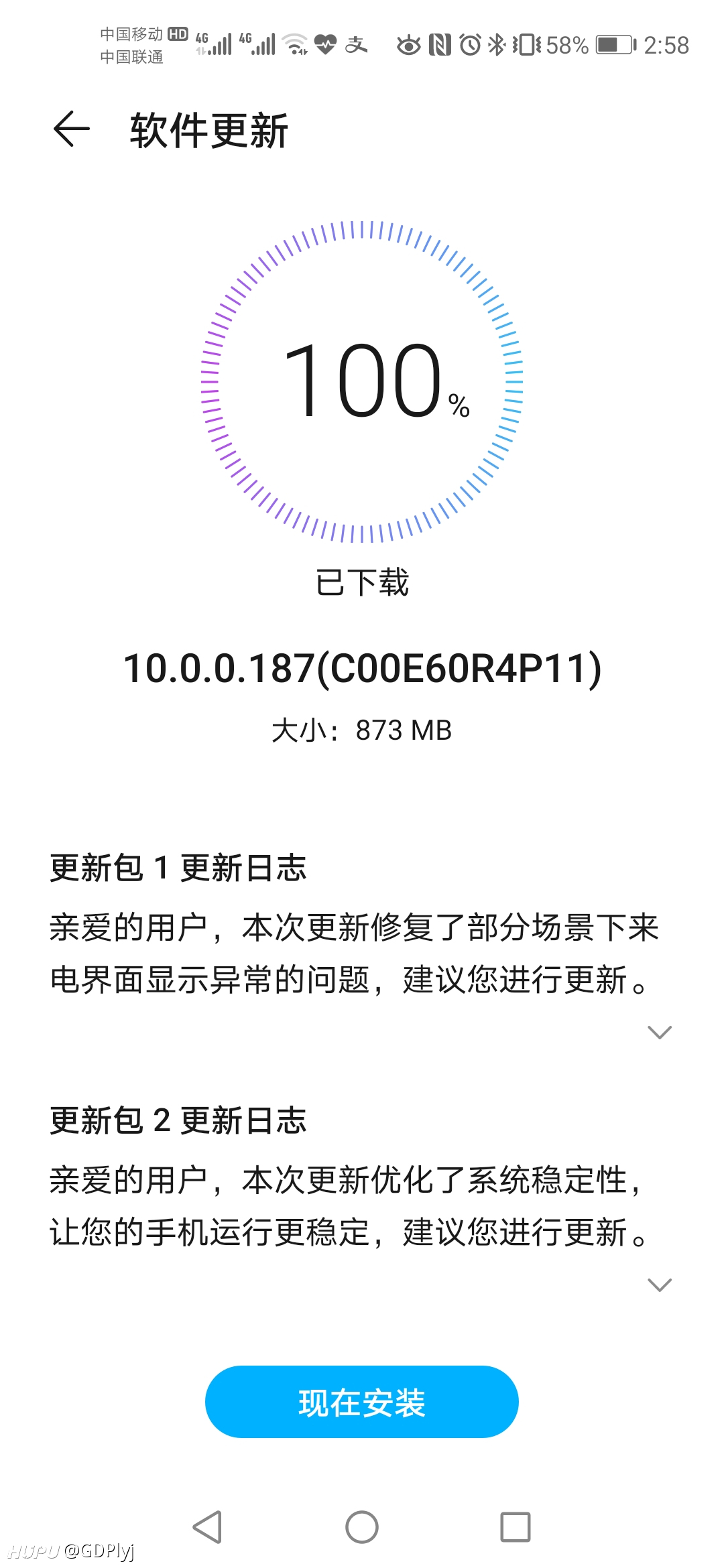The width and height of the screenshot is (724, 1568).
Task: Tap the 现在安装 button
Action: [362, 1402]
